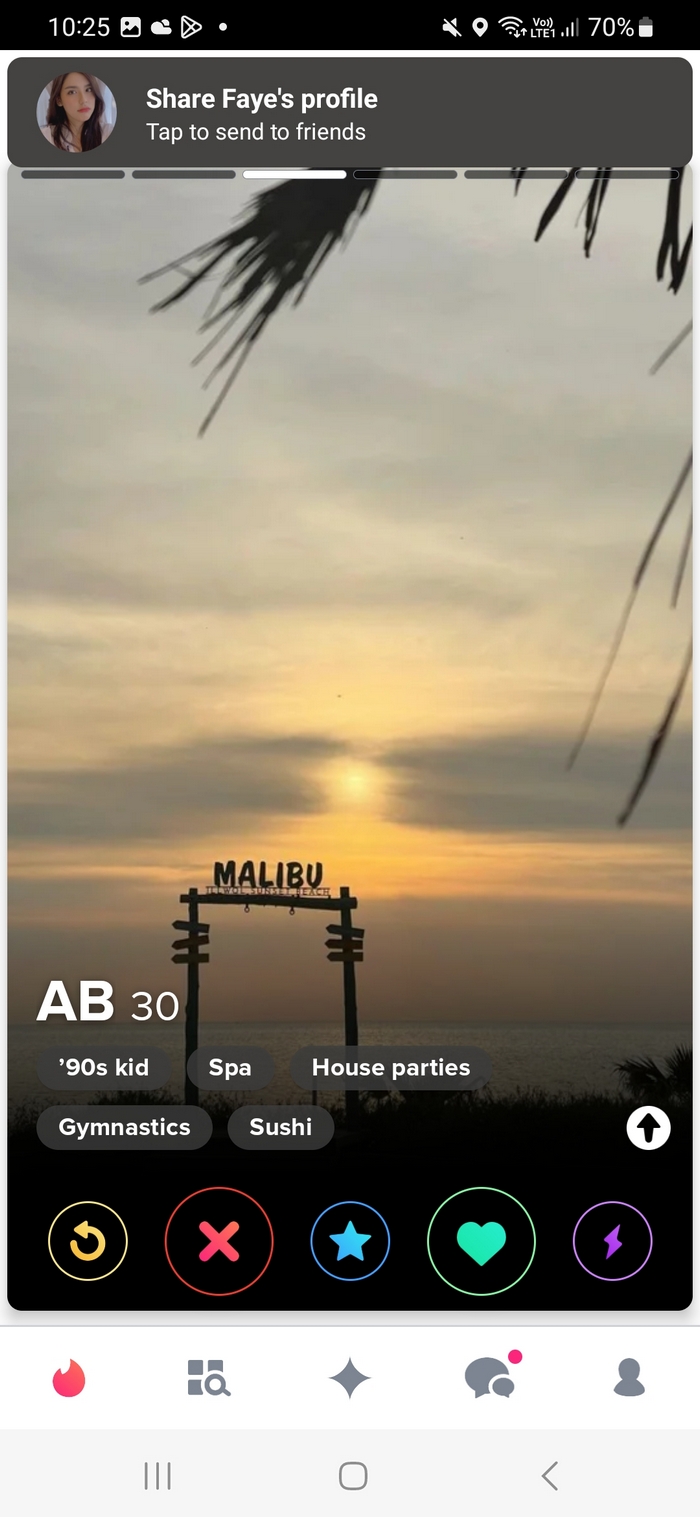Open the Explore tab
This screenshot has height=1517, width=700.
(209, 1378)
